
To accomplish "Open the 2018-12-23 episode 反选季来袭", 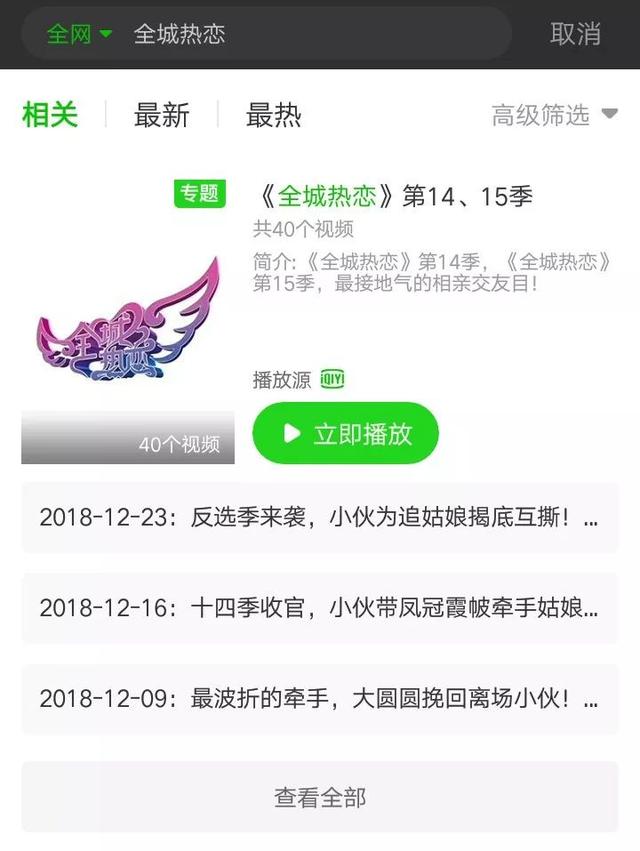I will pos(320,518).
